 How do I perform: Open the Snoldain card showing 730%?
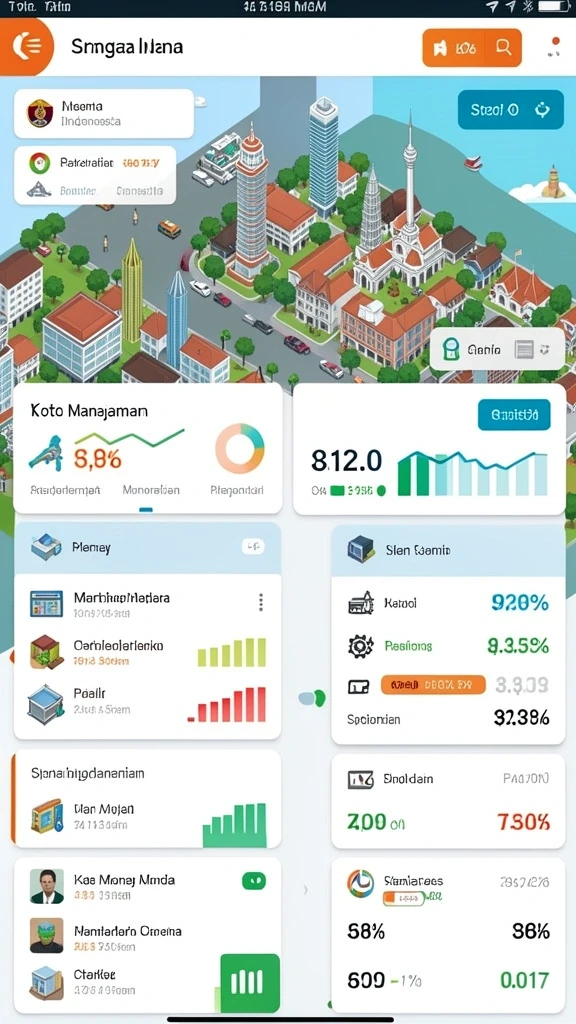[x=448, y=801]
